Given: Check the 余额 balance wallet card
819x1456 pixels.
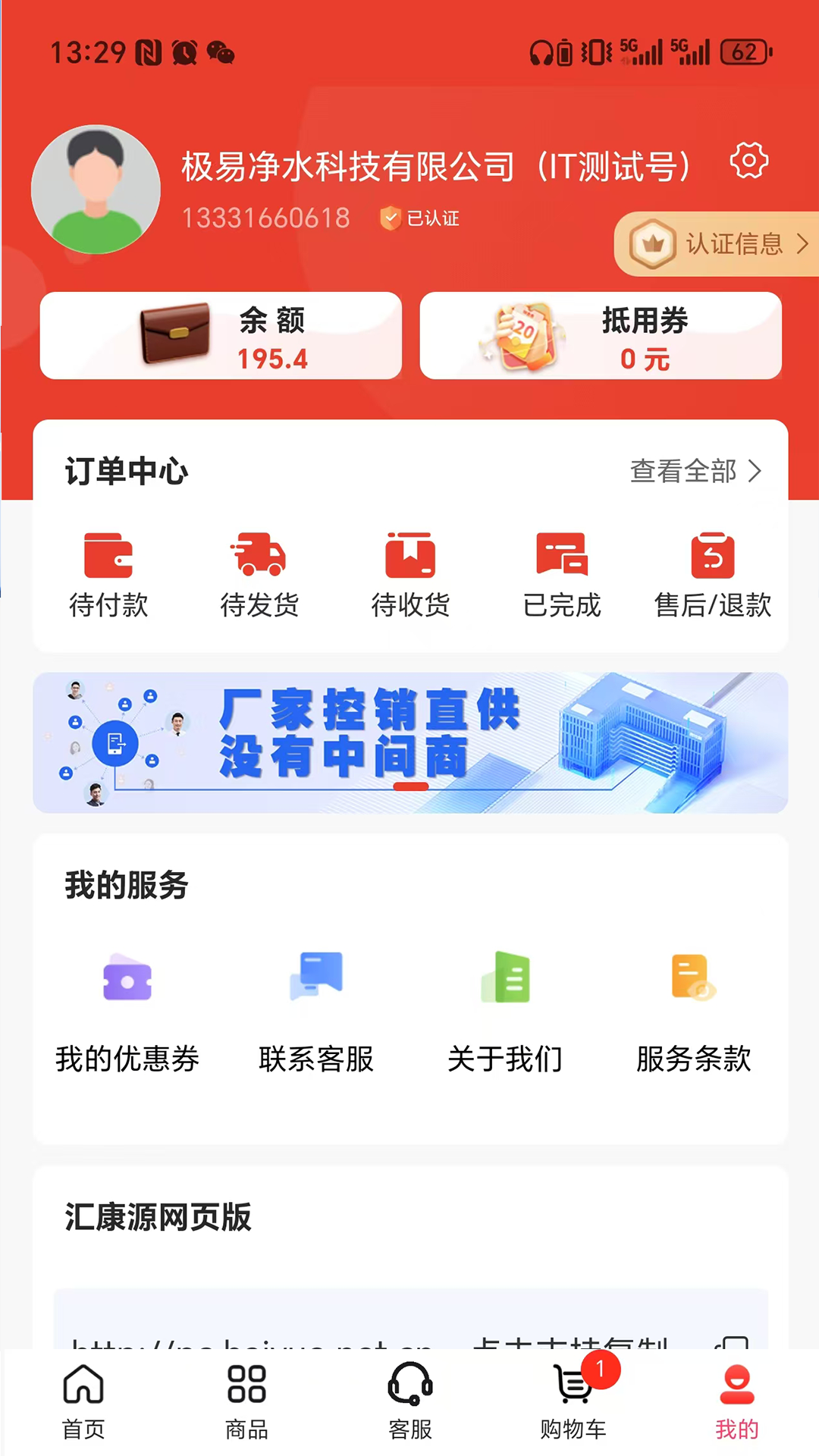Looking at the screenshot, I should pyautogui.click(x=221, y=336).
